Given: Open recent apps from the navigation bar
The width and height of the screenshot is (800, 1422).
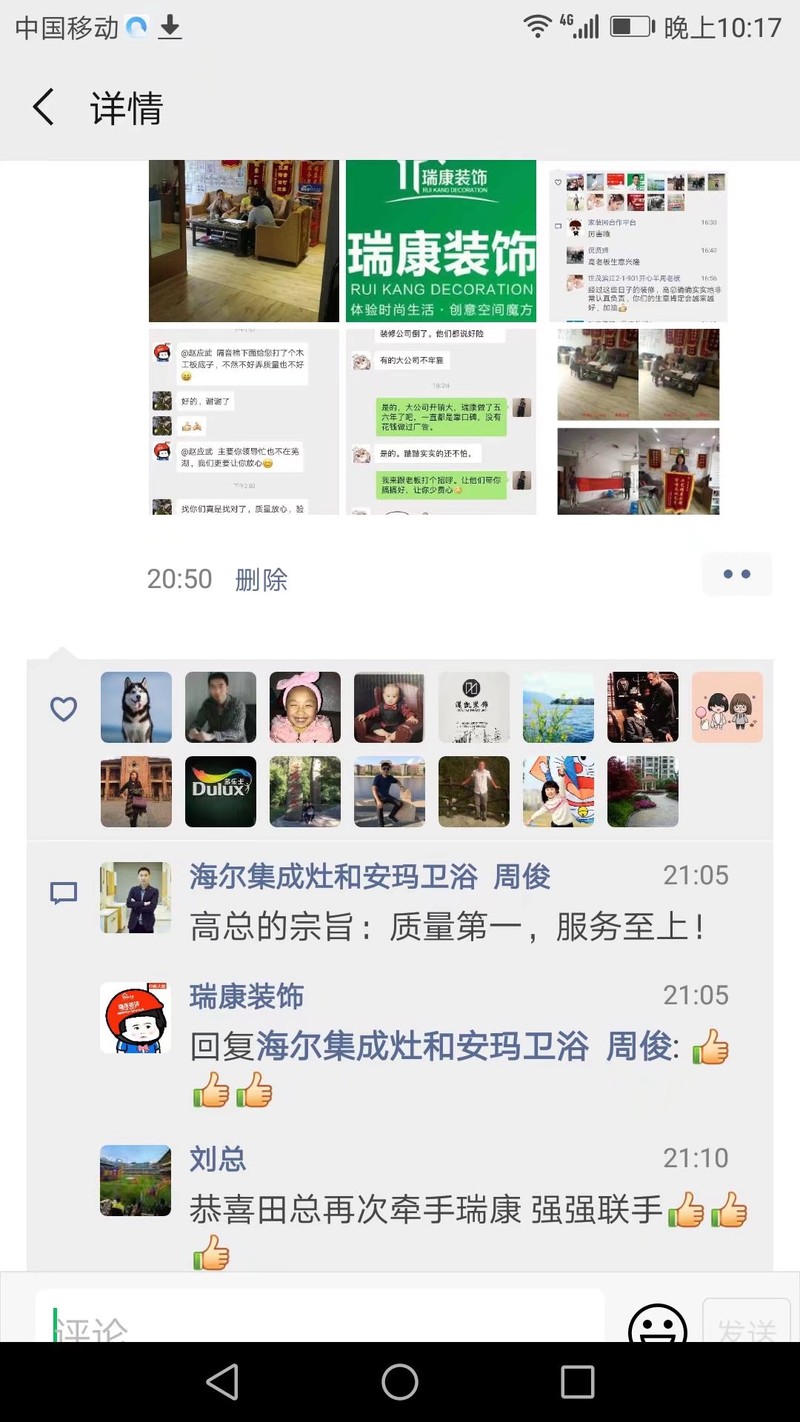Looking at the screenshot, I should coord(577,1382).
